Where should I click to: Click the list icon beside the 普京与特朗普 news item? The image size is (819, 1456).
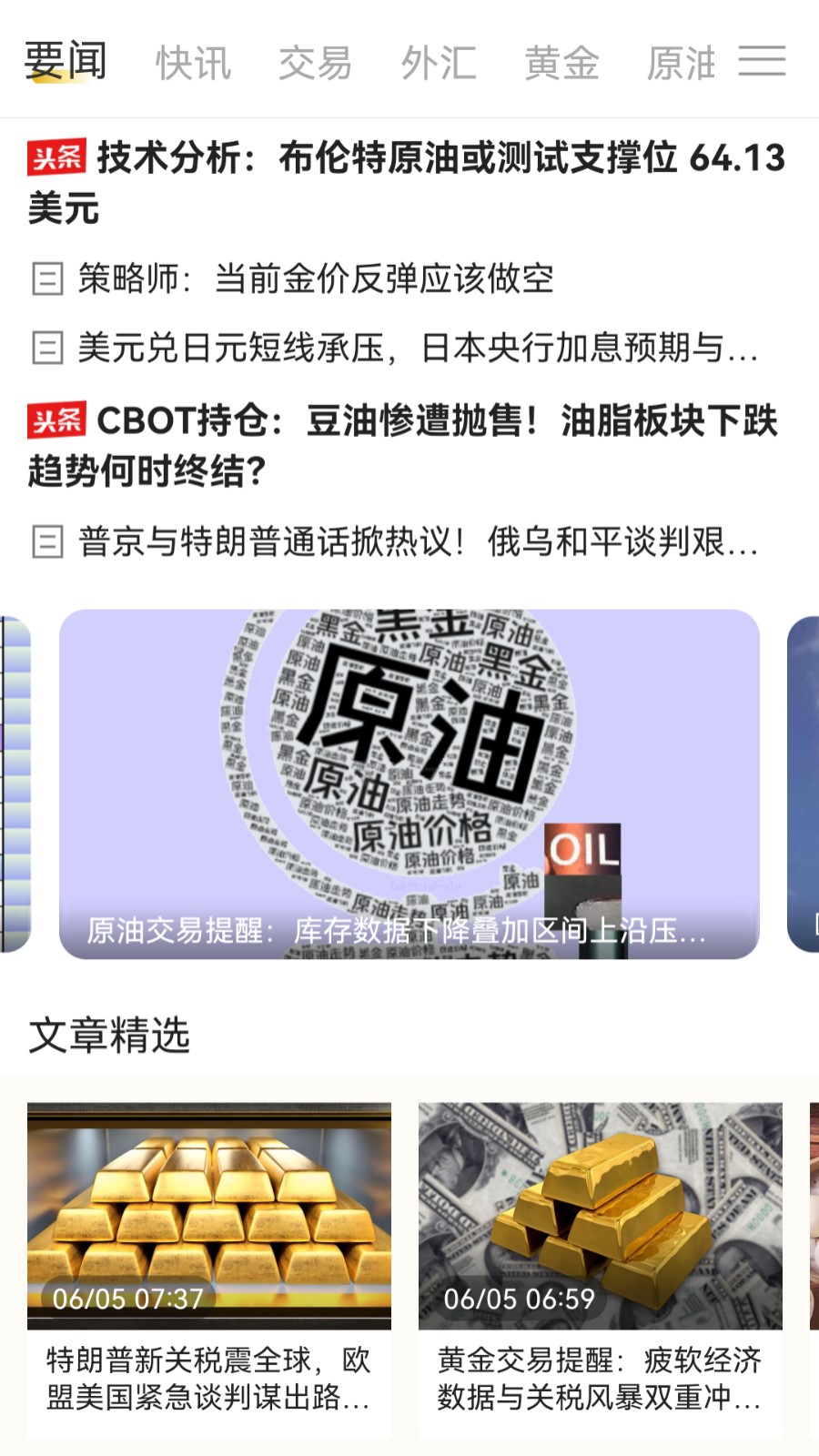pyautogui.click(x=47, y=542)
